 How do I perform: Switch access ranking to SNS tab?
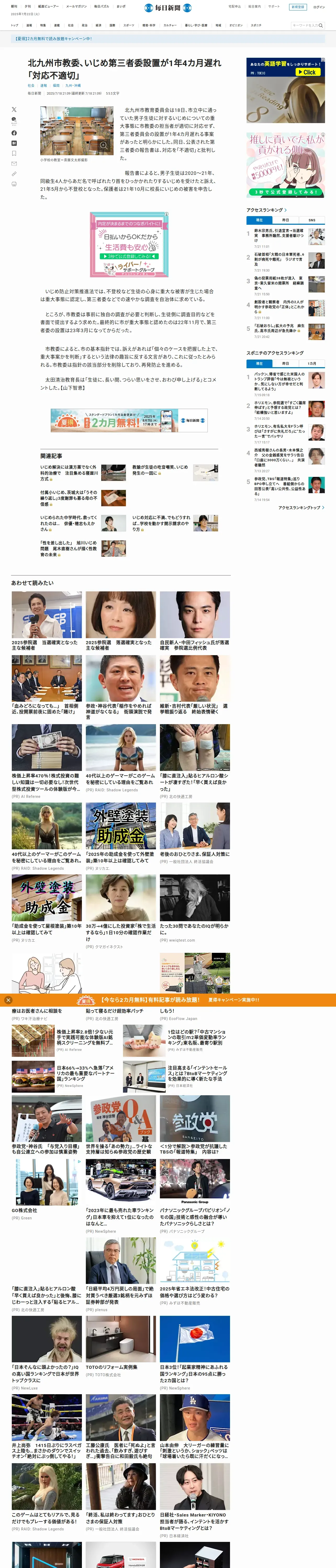(312, 220)
